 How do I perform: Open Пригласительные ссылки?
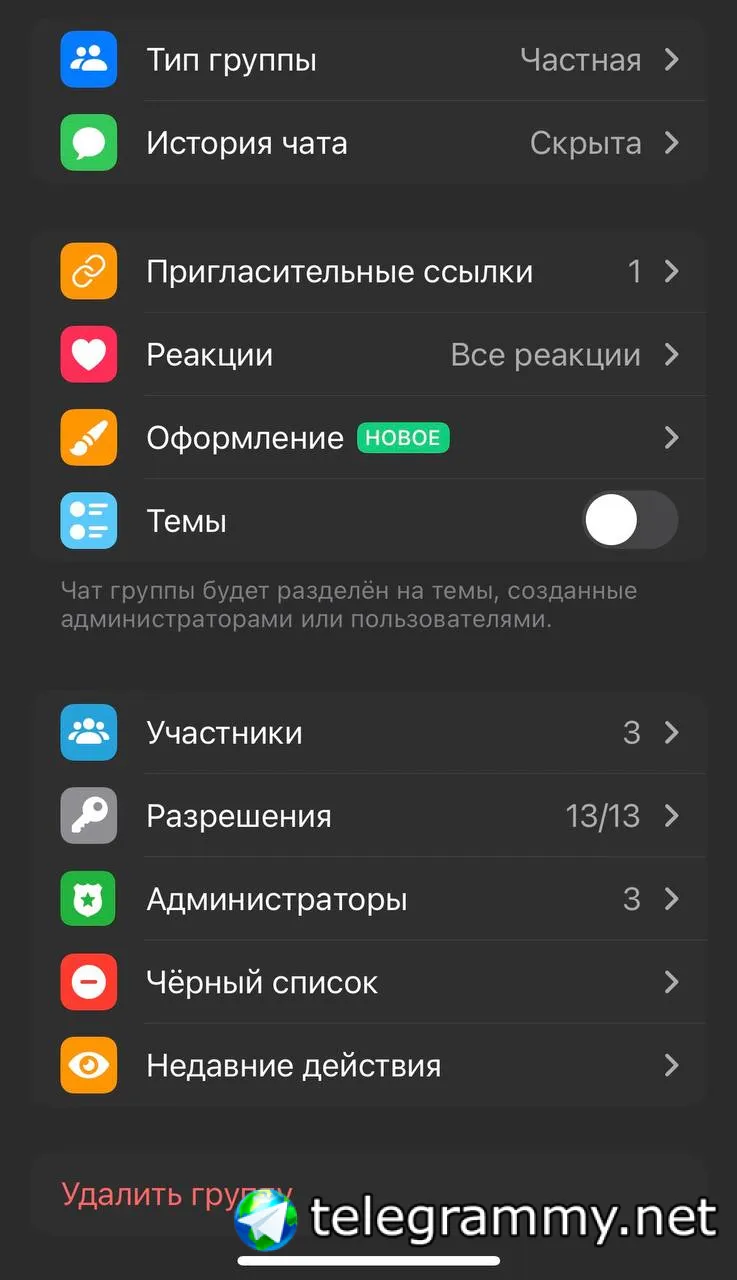[x=368, y=272]
